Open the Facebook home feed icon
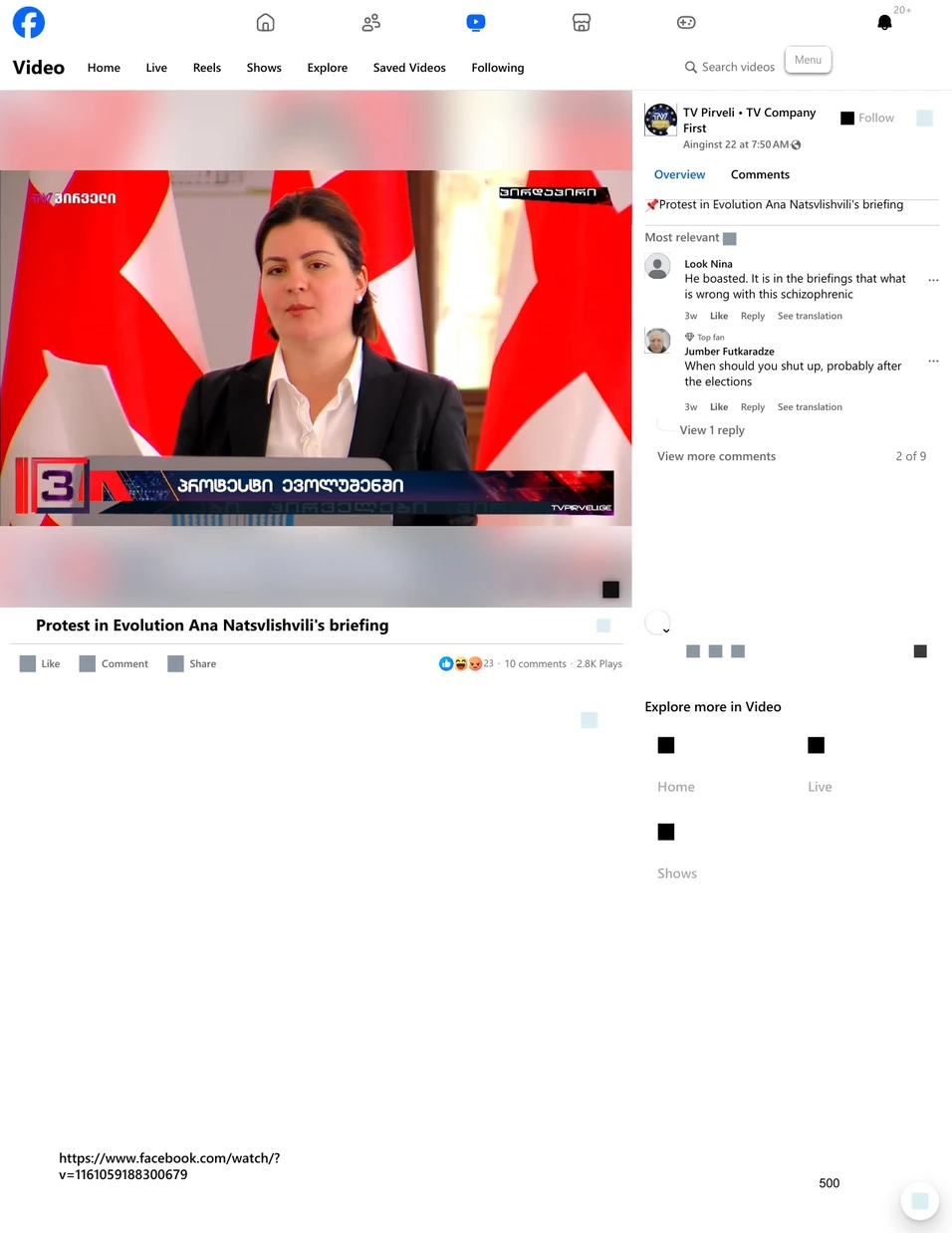 (265, 23)
